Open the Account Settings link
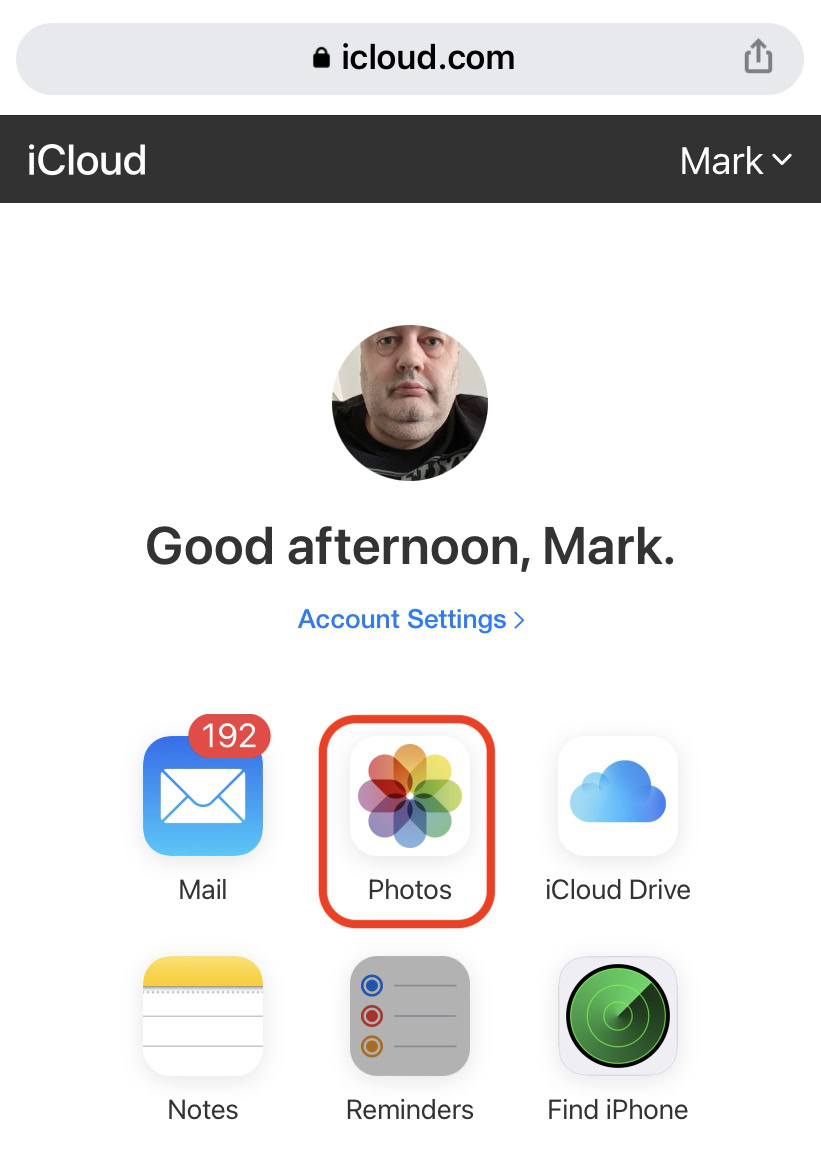Viewport: 821px width, 1165px height. coord(400,619)
